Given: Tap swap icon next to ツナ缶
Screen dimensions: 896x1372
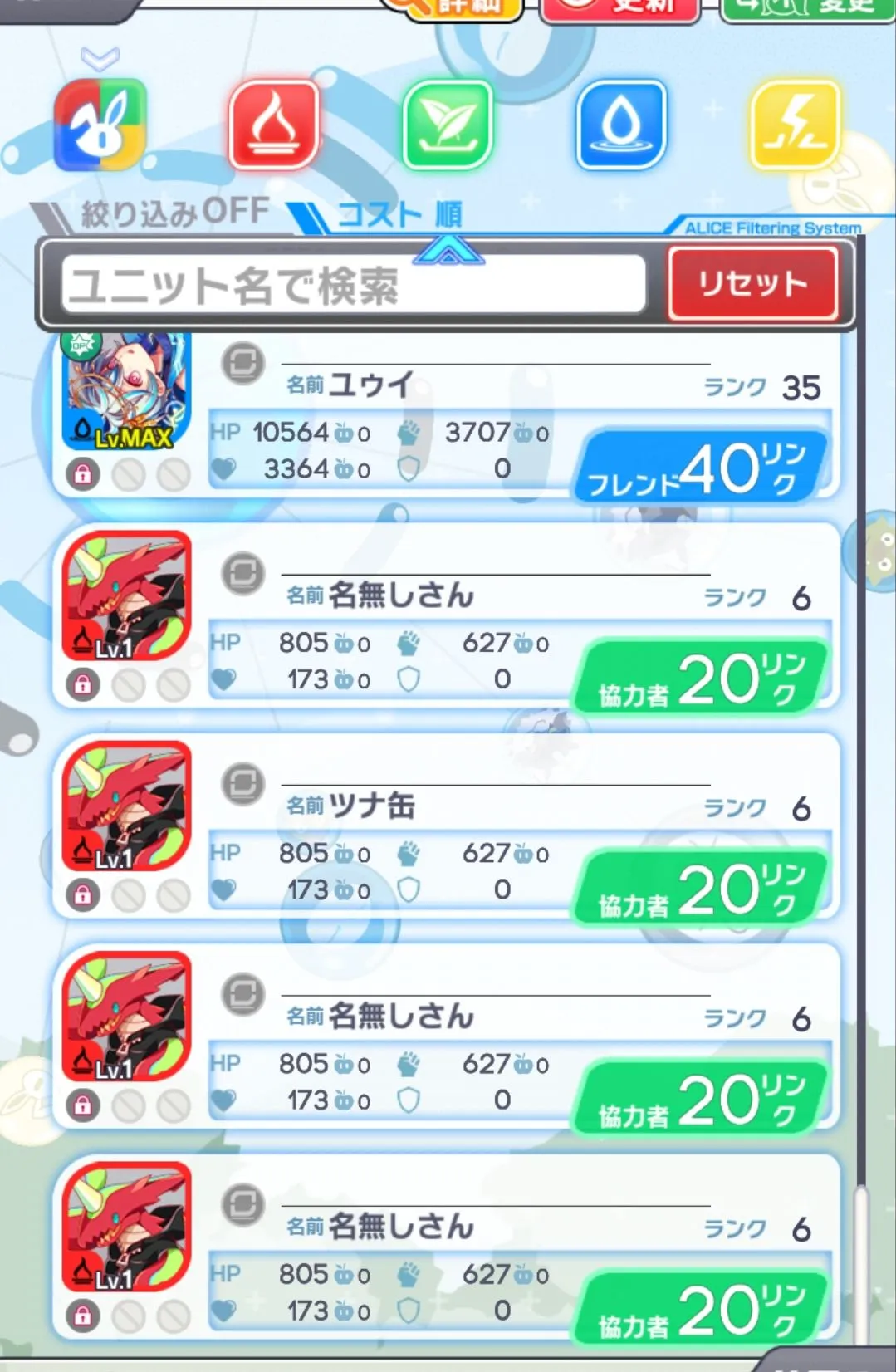Looking at the screenshot, I should pos(243,783).
